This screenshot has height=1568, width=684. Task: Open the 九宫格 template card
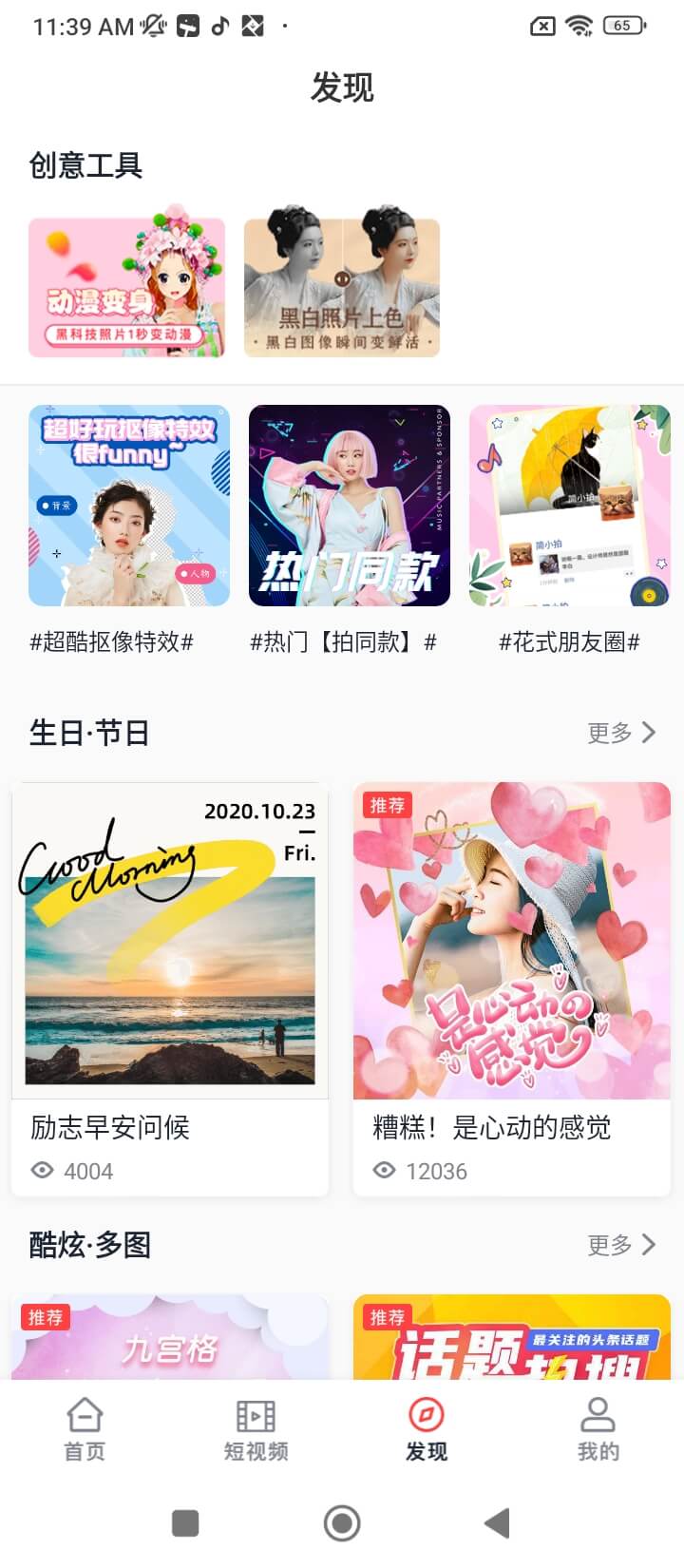(x=170, y=1338)
